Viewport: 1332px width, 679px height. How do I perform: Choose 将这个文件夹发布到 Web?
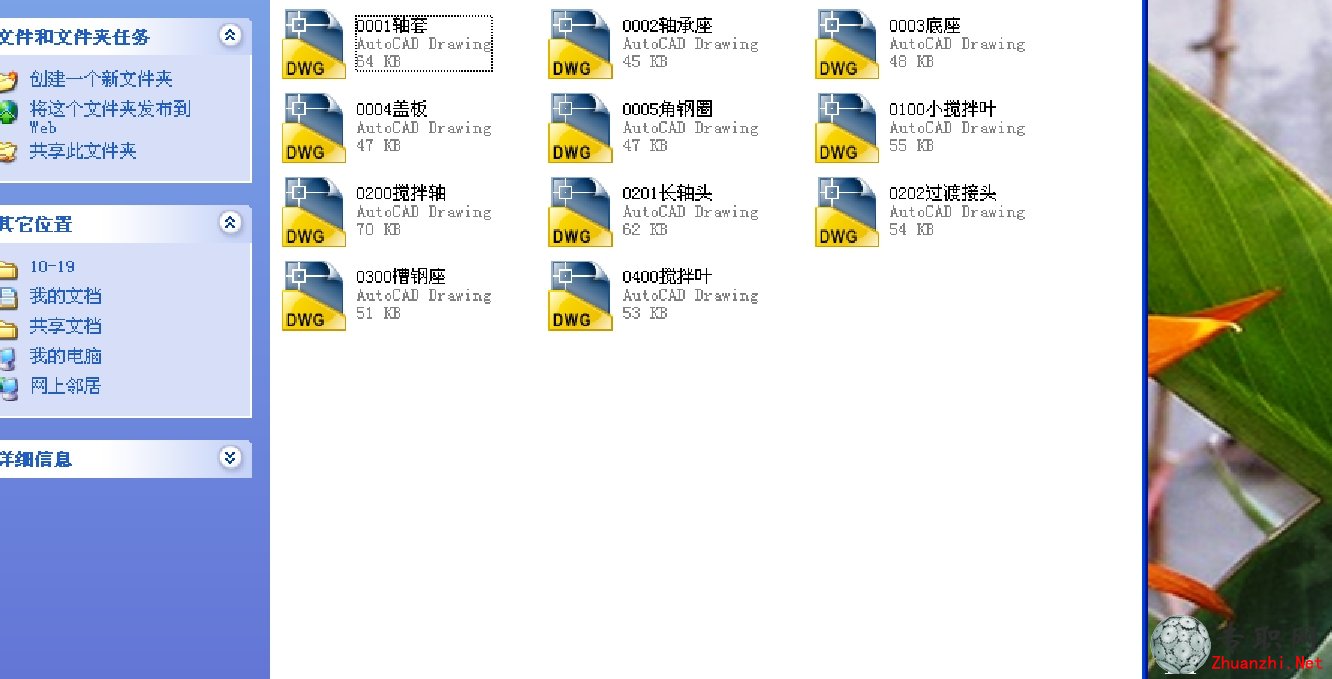[109, 109]
